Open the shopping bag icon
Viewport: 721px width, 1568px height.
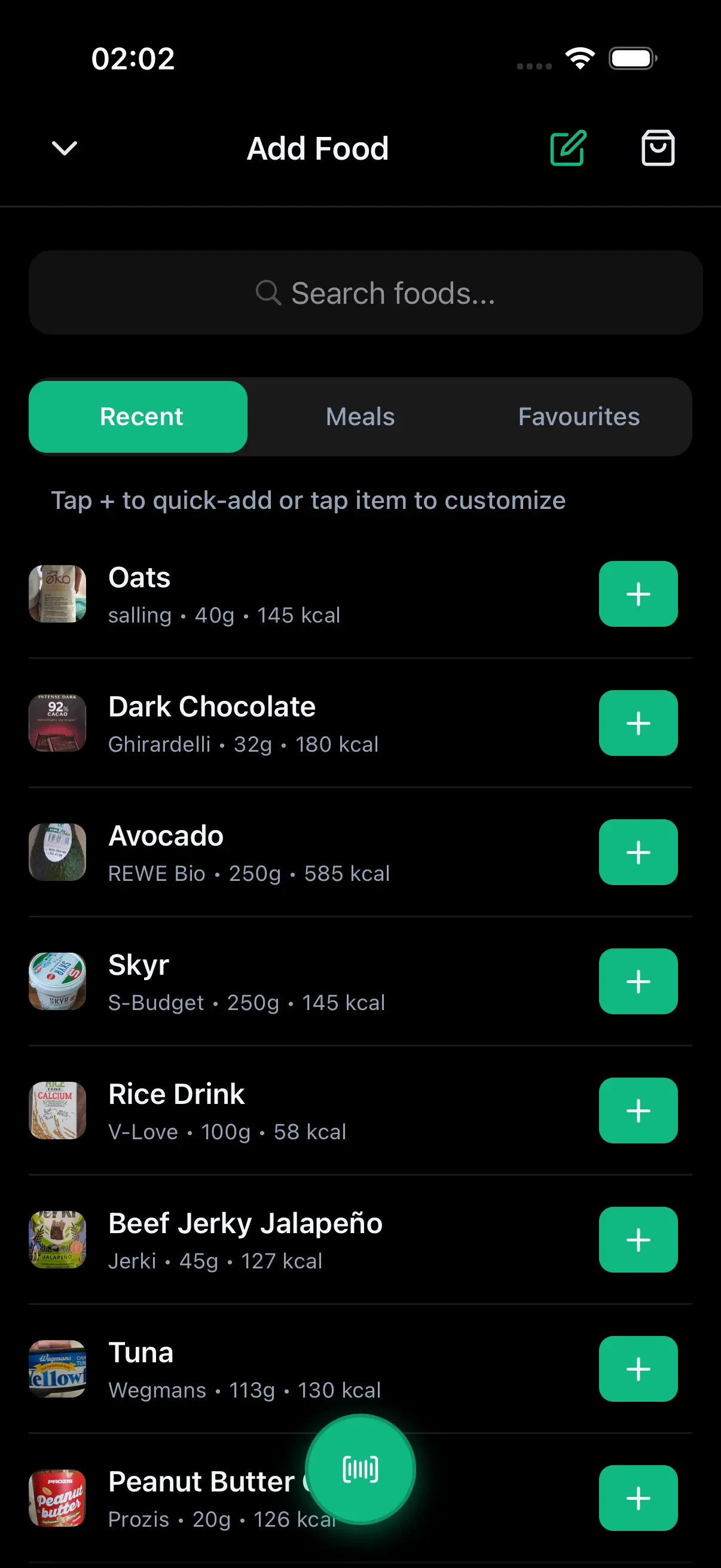pos(658,148)
